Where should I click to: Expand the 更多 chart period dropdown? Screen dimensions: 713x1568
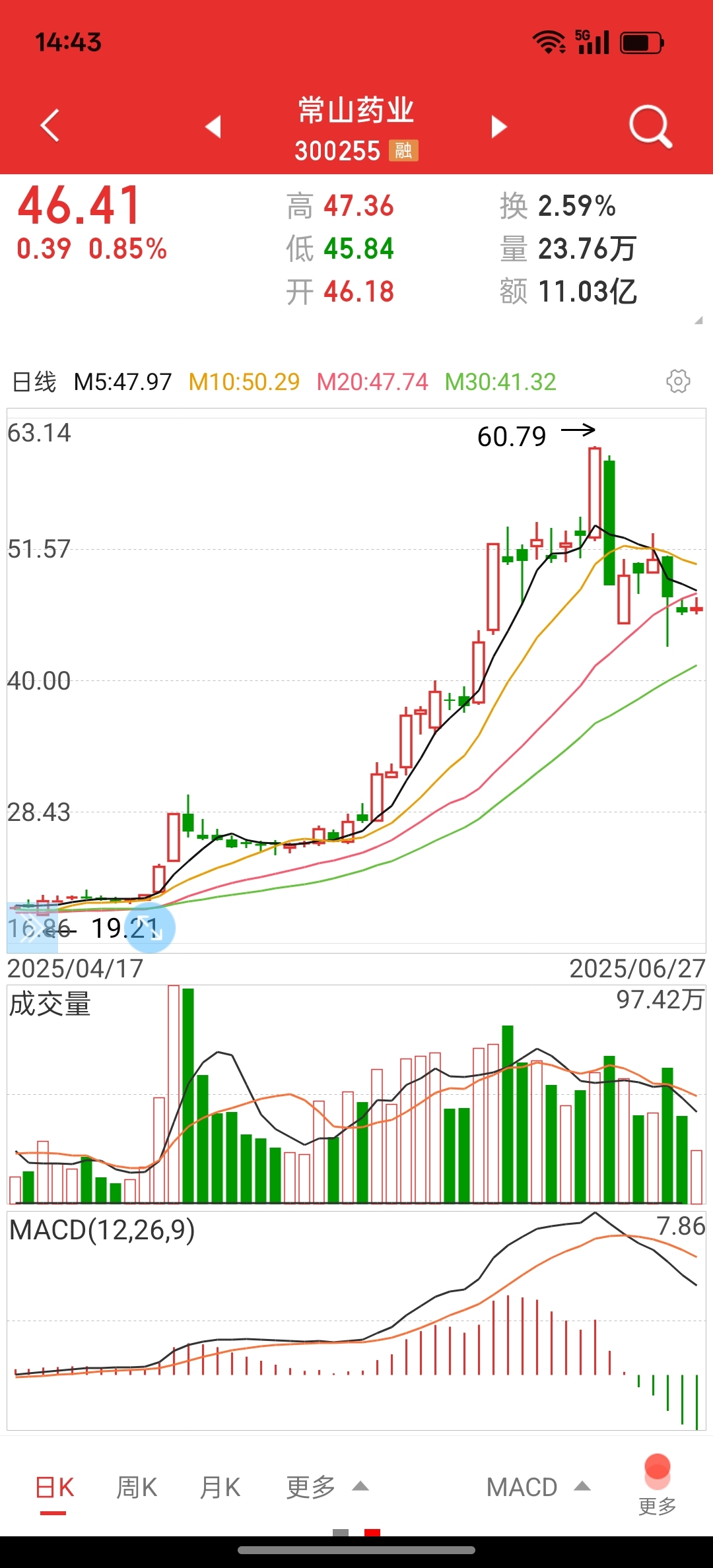point(327,1487)
